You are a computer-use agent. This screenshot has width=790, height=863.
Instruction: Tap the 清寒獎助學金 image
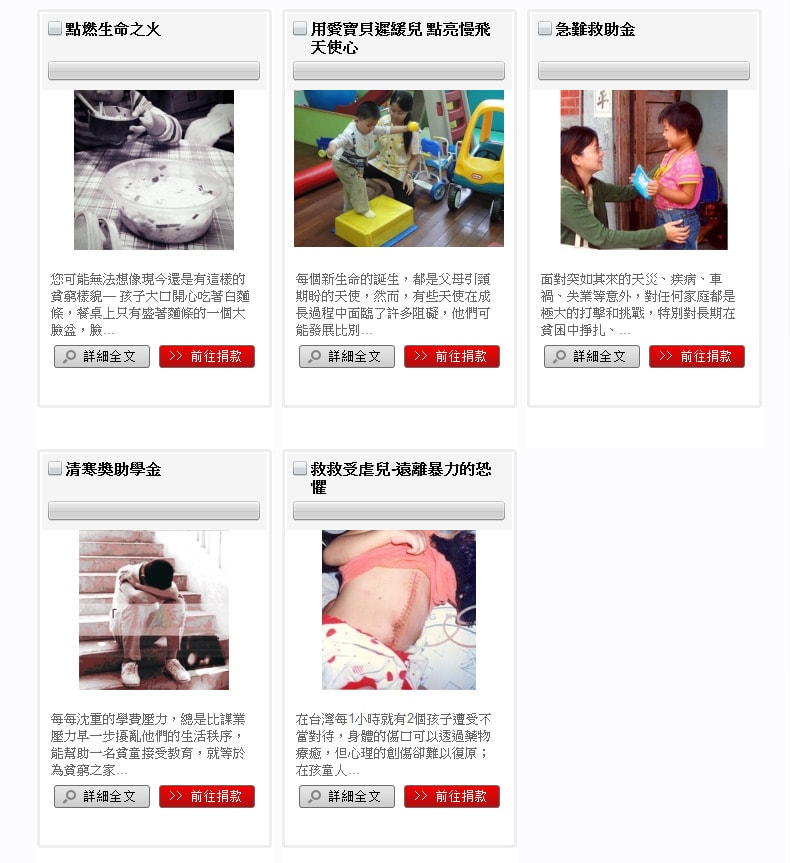tap(154, 609)
